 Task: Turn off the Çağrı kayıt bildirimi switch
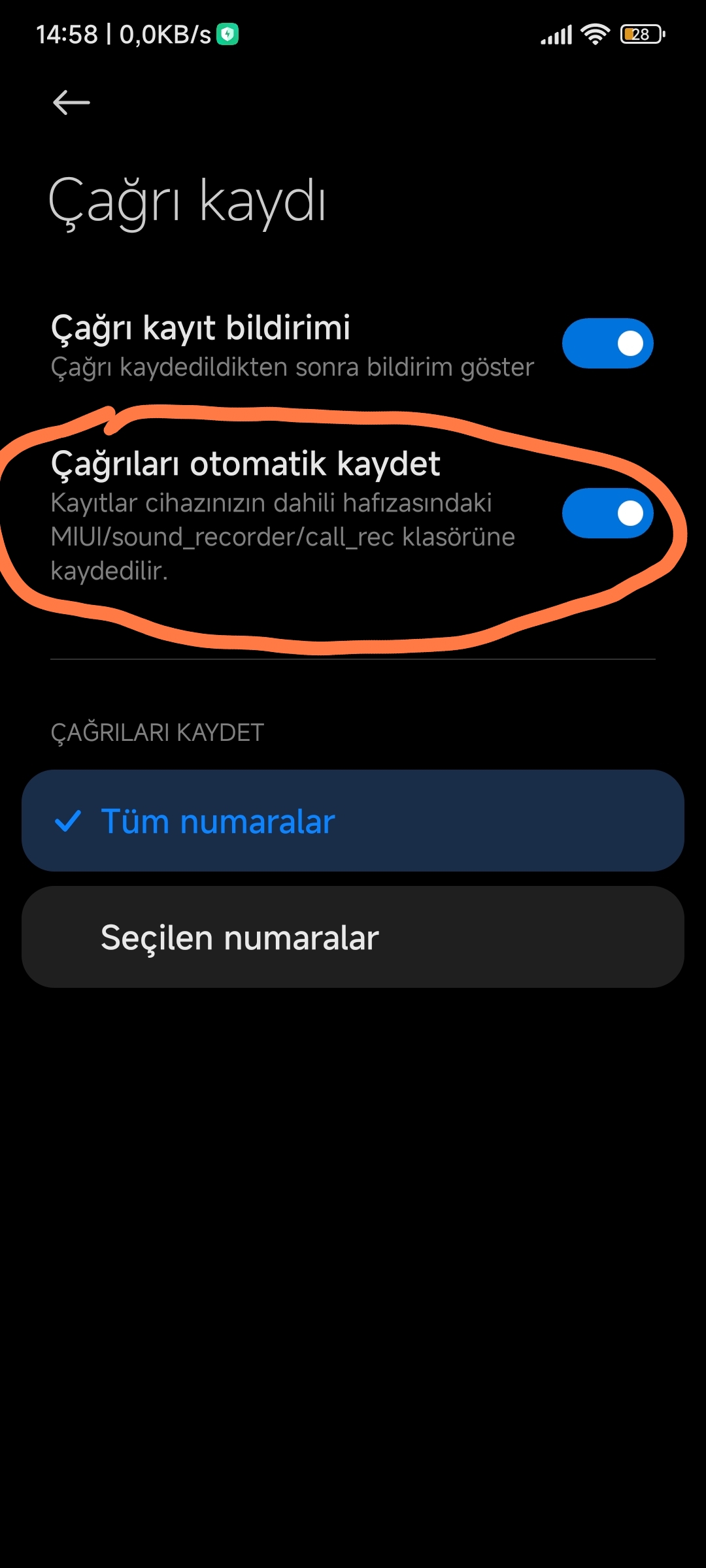tap(607, 344)
